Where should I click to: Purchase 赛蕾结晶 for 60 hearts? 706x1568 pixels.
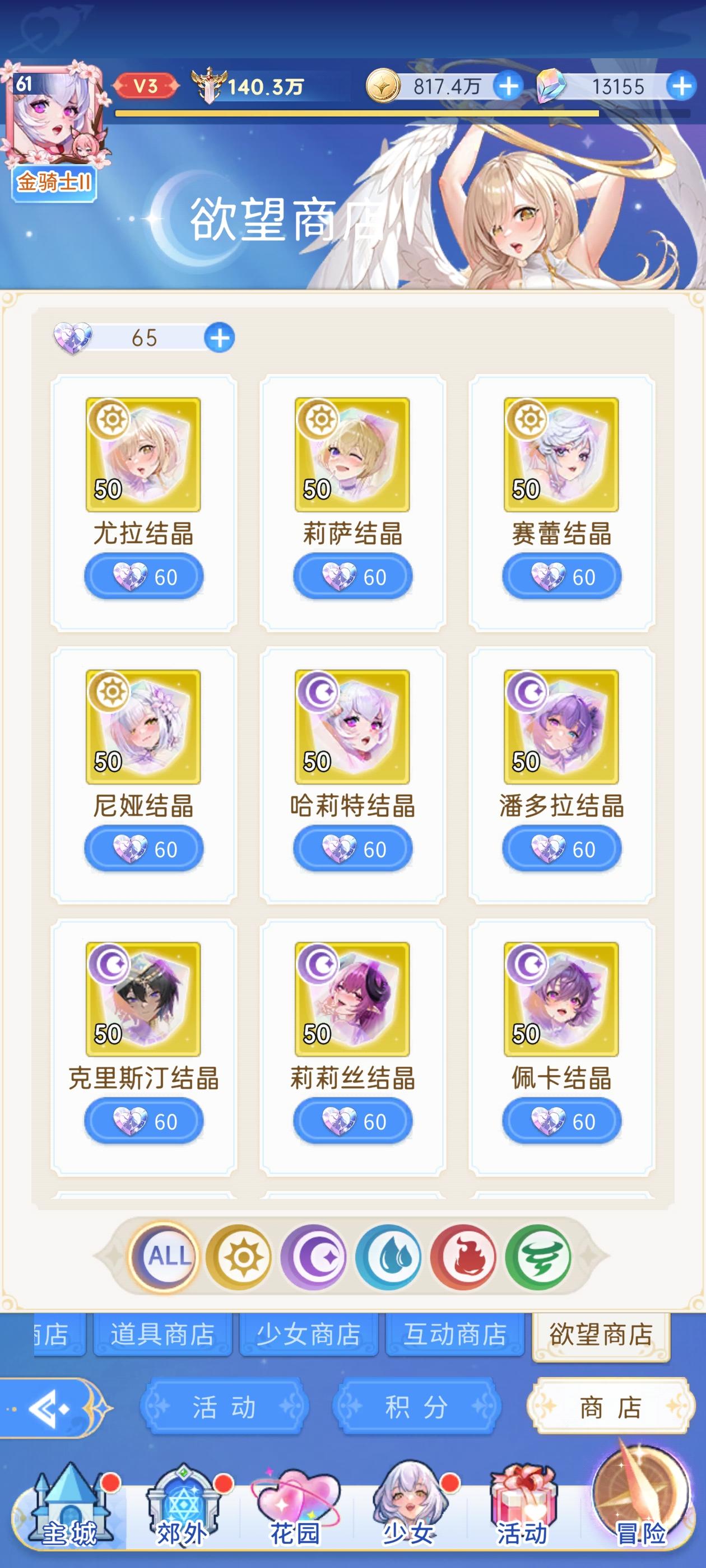point(561,576)
